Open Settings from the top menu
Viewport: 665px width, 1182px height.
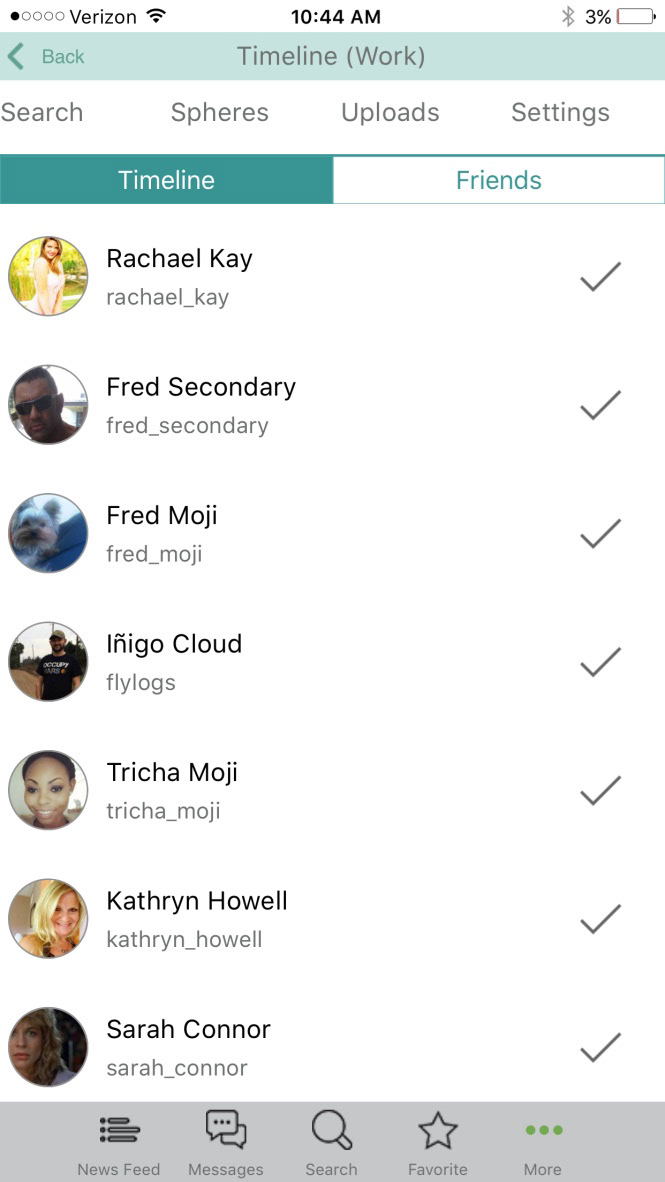[x=560, y=113]
